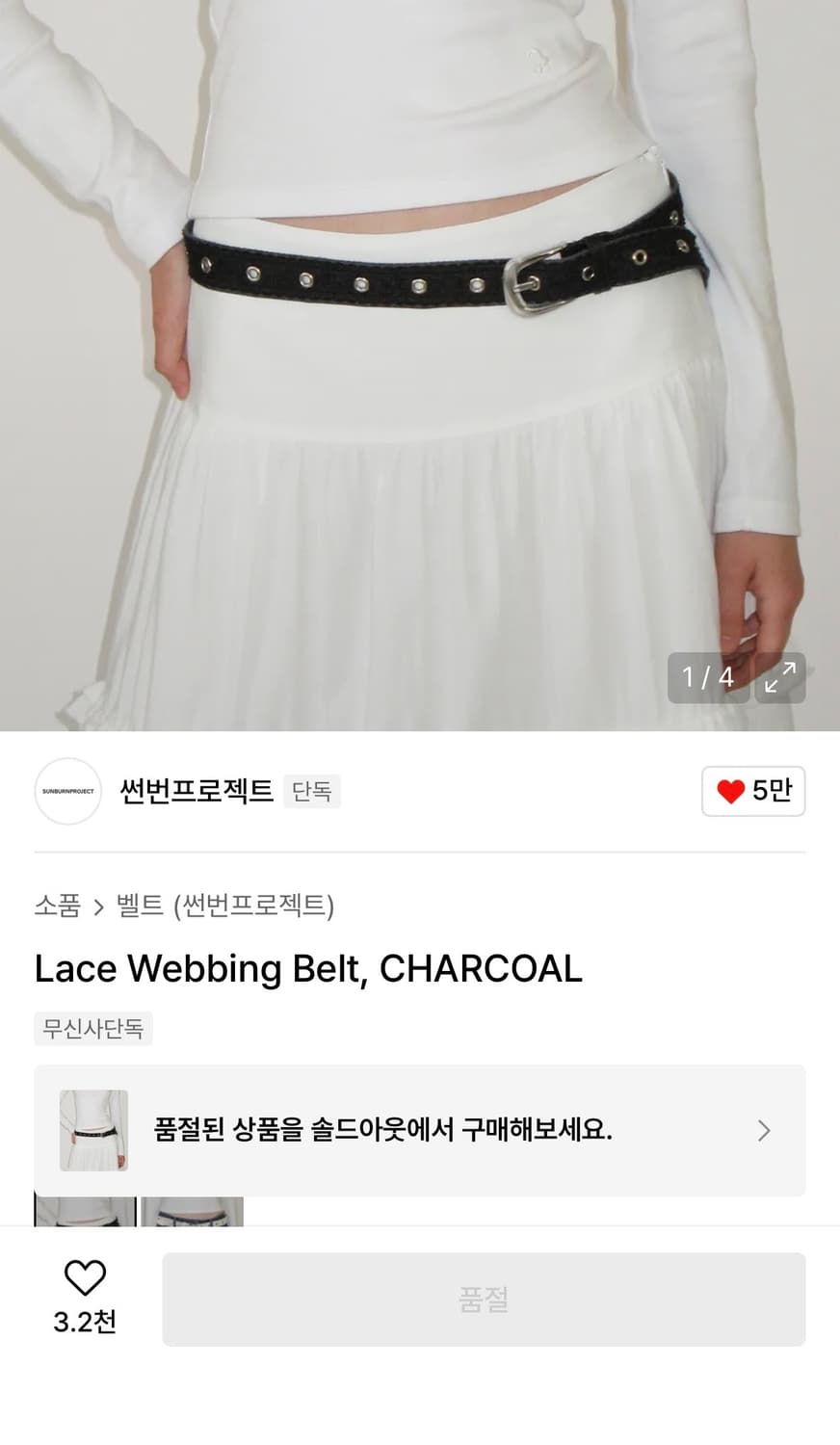This screenshot has width=840, height=1445.
Task: Tap the 단독 badge beside brand name
Action: click(312, 790)
